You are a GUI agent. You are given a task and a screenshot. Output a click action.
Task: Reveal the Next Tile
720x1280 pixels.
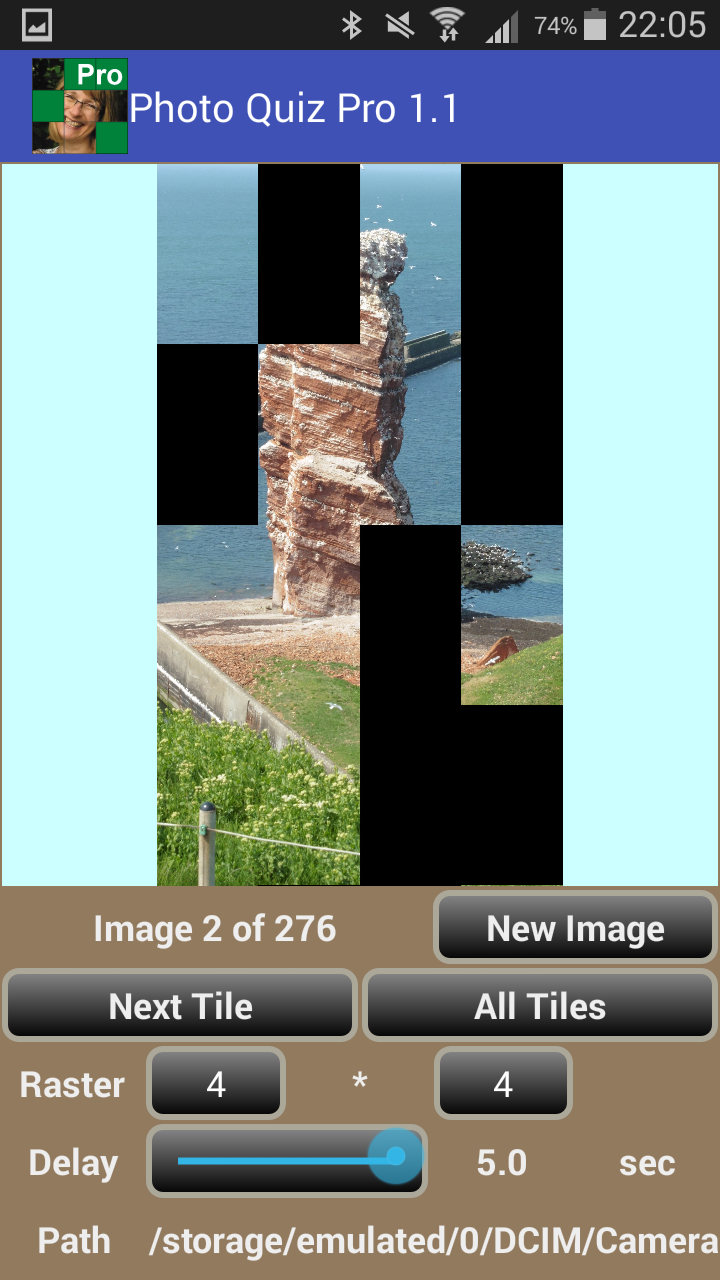(x=180, y=1006)
